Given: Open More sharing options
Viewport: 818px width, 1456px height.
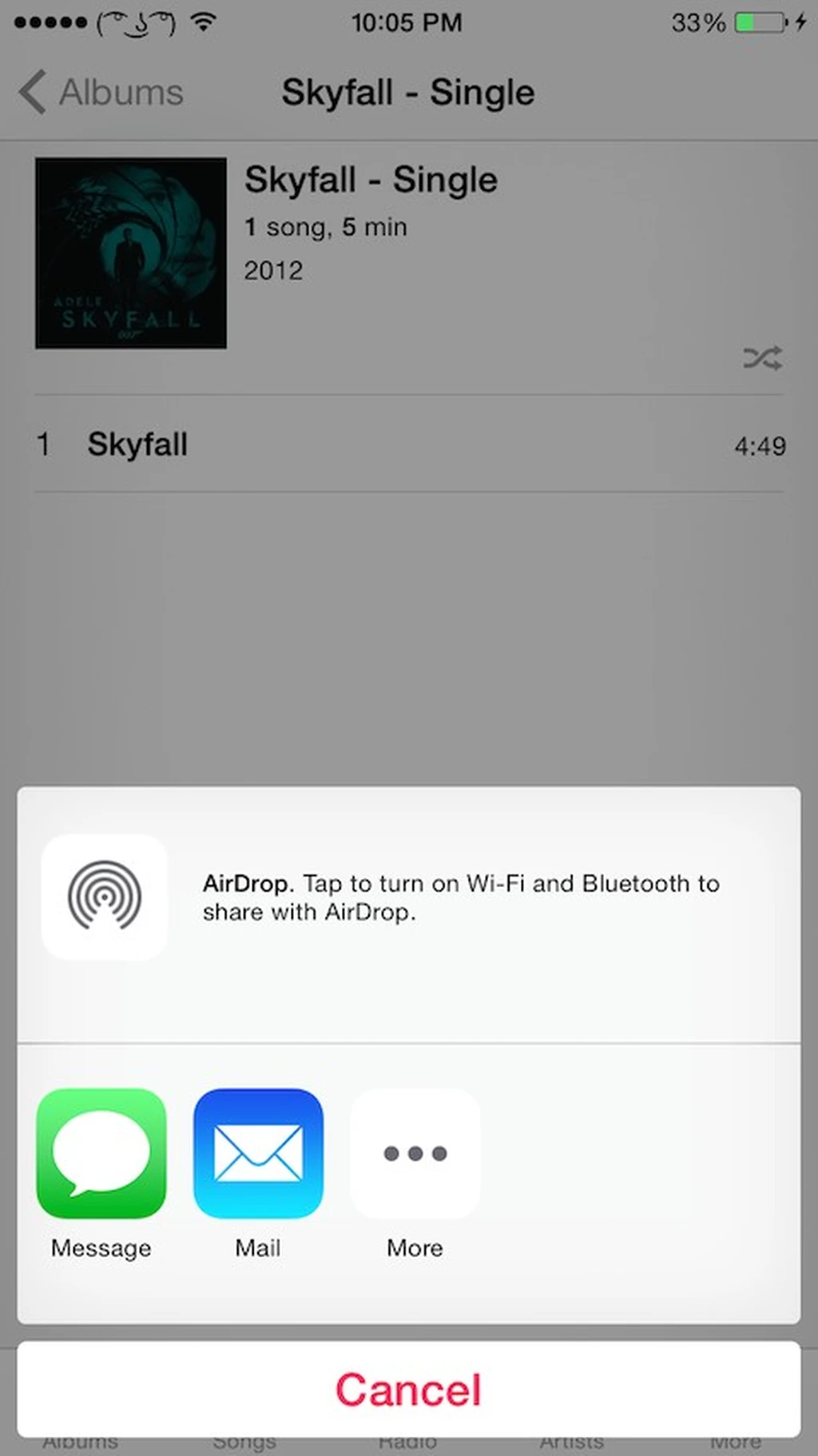Looking at the screenshot, I should tap(415, 1153).
